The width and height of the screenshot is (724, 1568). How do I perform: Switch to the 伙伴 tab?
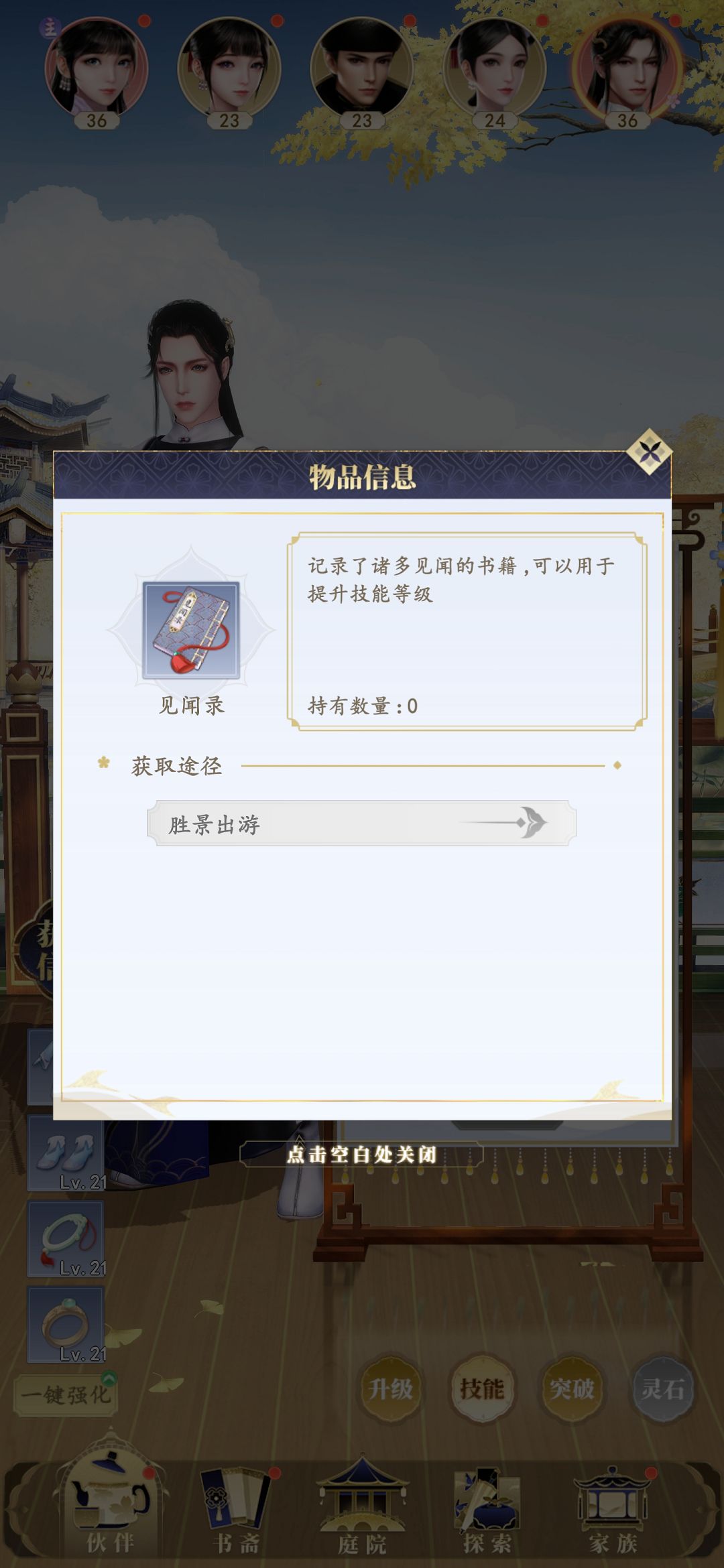pos(111,1506)
